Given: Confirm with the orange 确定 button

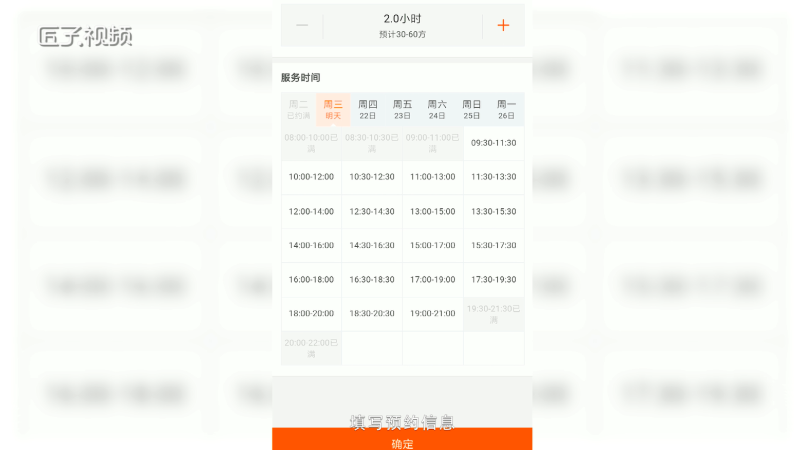Looking at the screenshot, I should (x=402, y=440).
